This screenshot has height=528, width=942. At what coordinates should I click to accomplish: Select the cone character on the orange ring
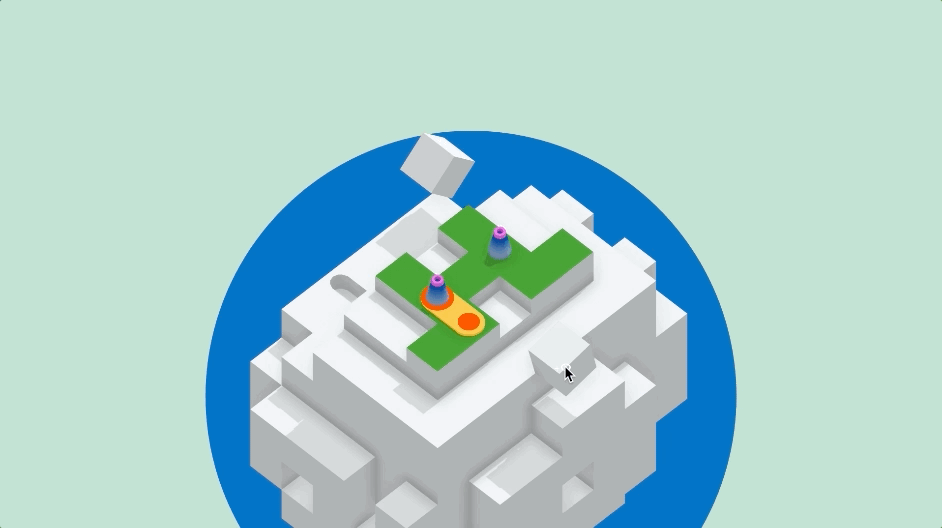(437, 292)
